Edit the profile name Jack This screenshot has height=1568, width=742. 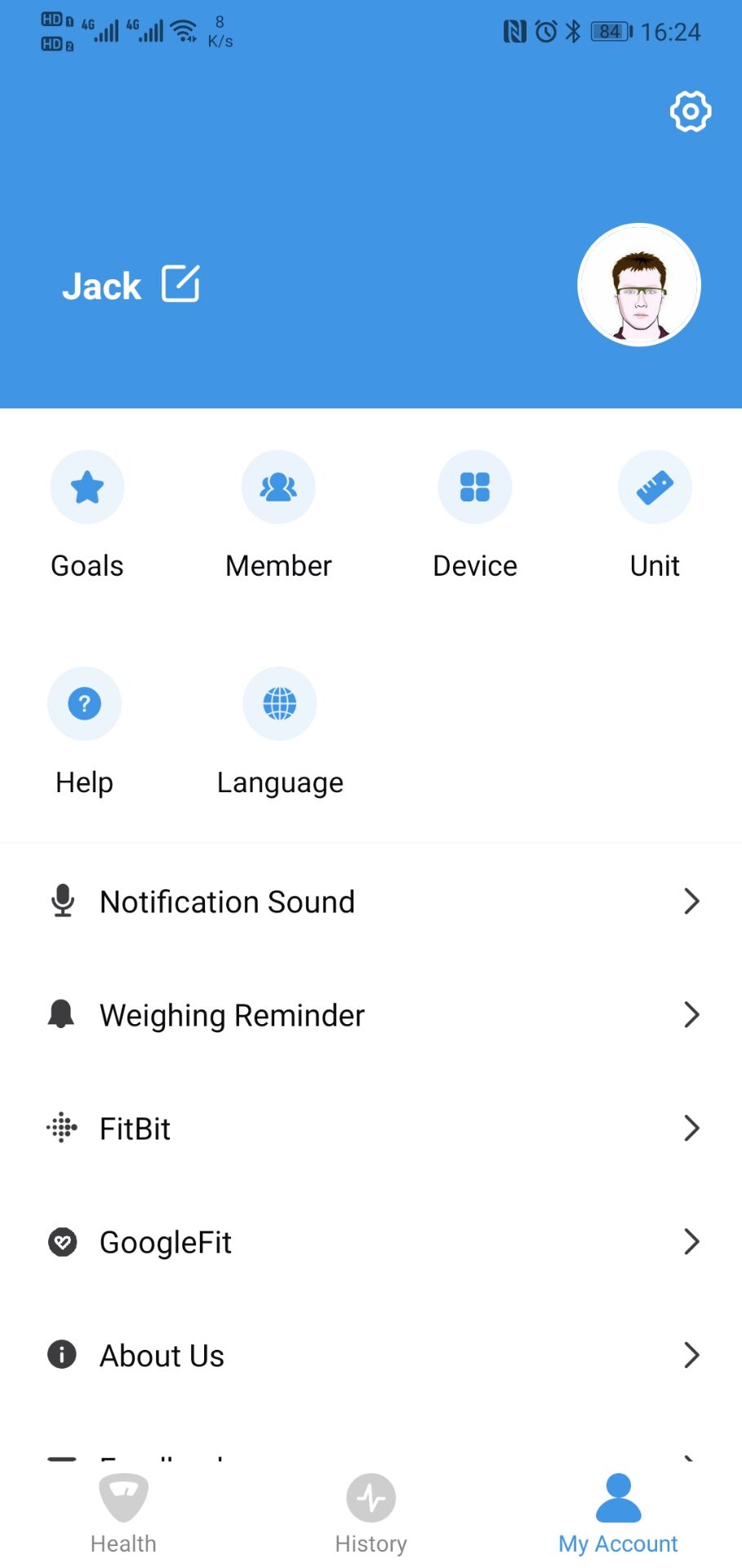tap(180, 284)
